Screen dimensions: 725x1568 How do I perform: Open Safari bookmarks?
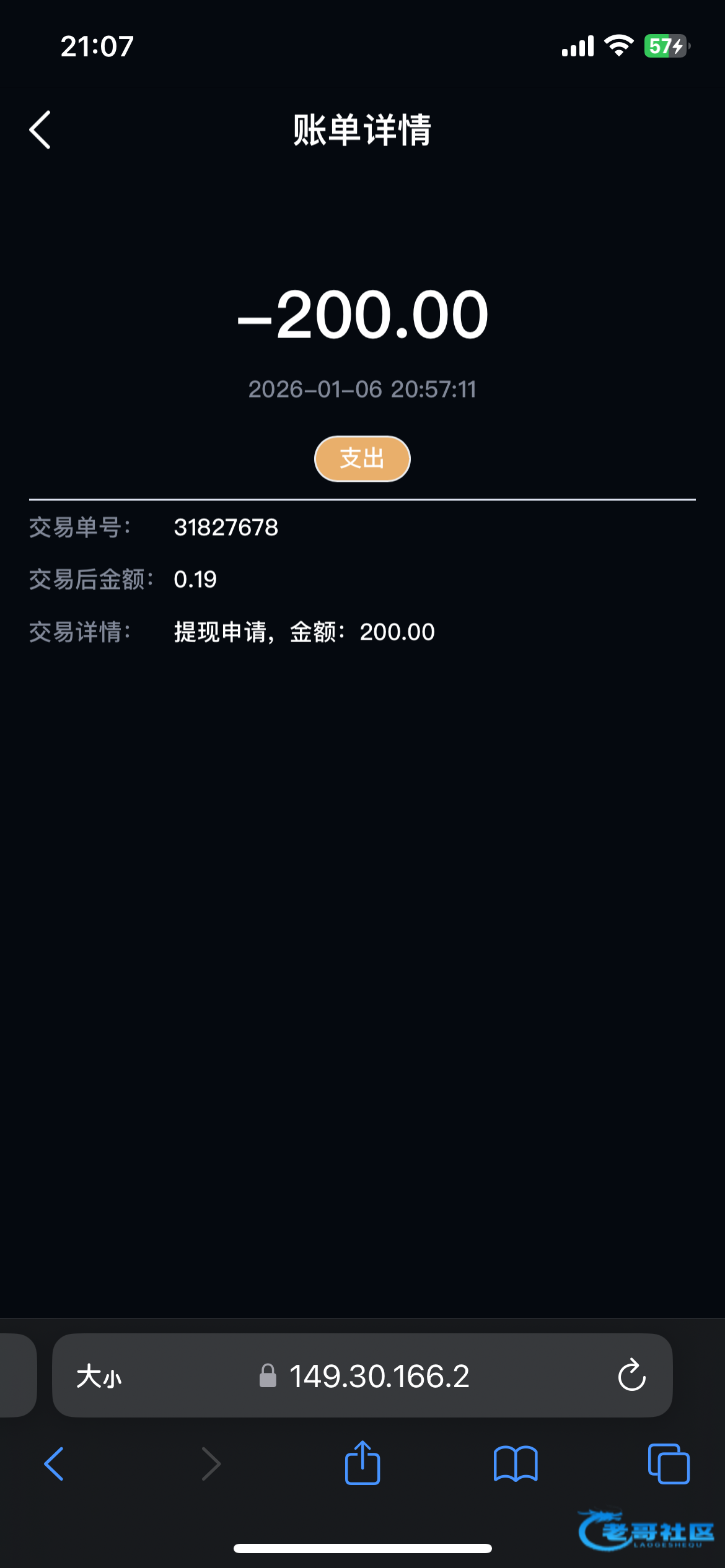tap(516, 1464)
